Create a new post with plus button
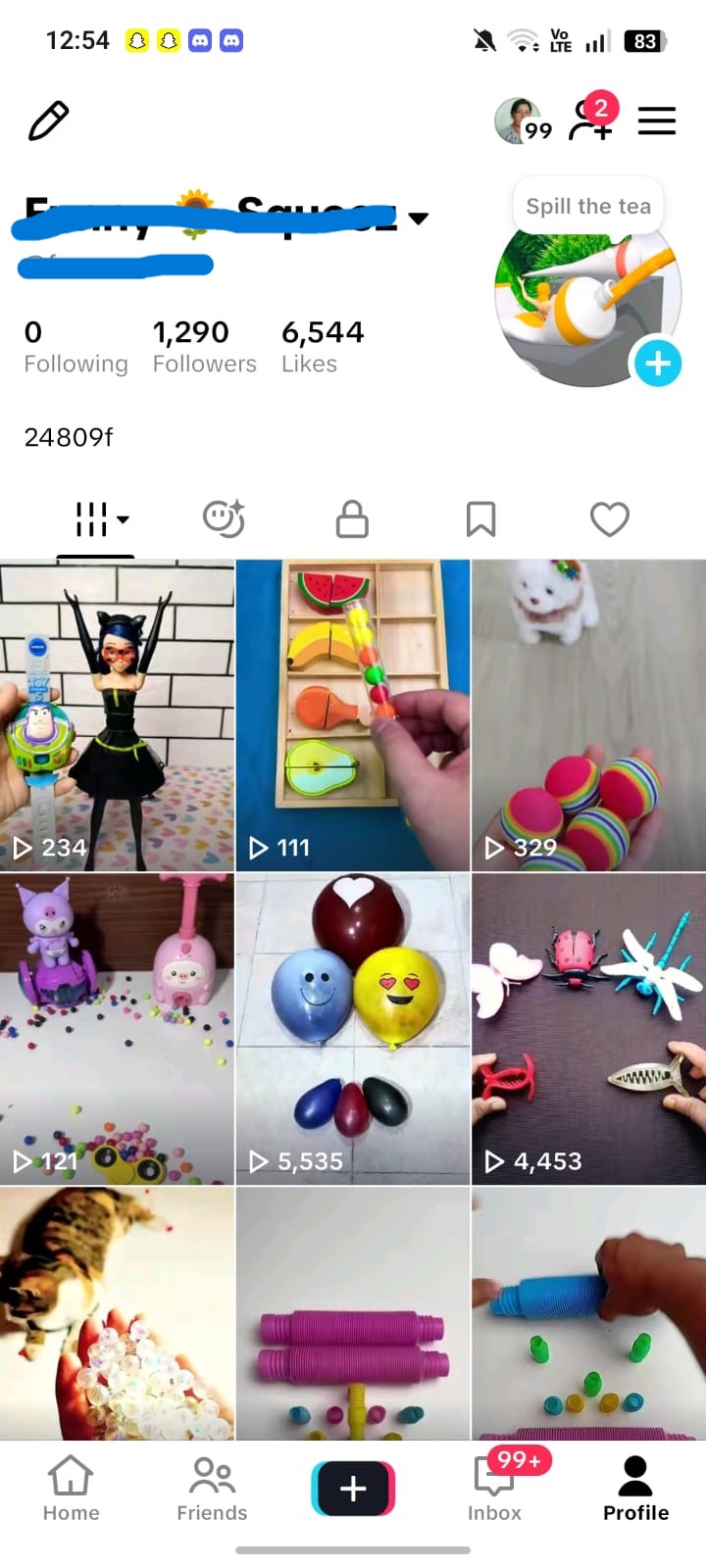Image resolution: width=706 pixels, height=1568 pixels. (x=353, y=1489)
